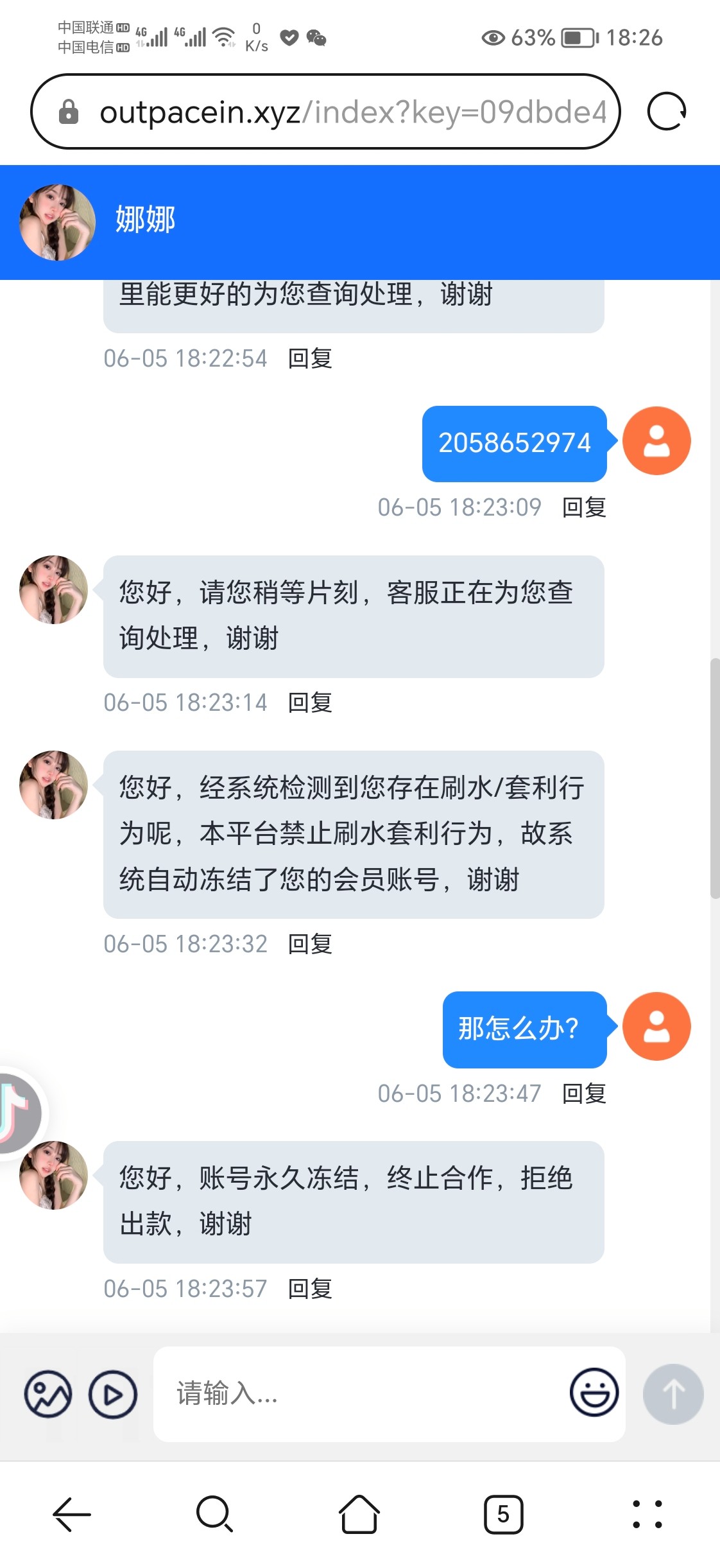Reload the current web page
The width and height of the screenshot is (720, 1568).
point(667,112)
